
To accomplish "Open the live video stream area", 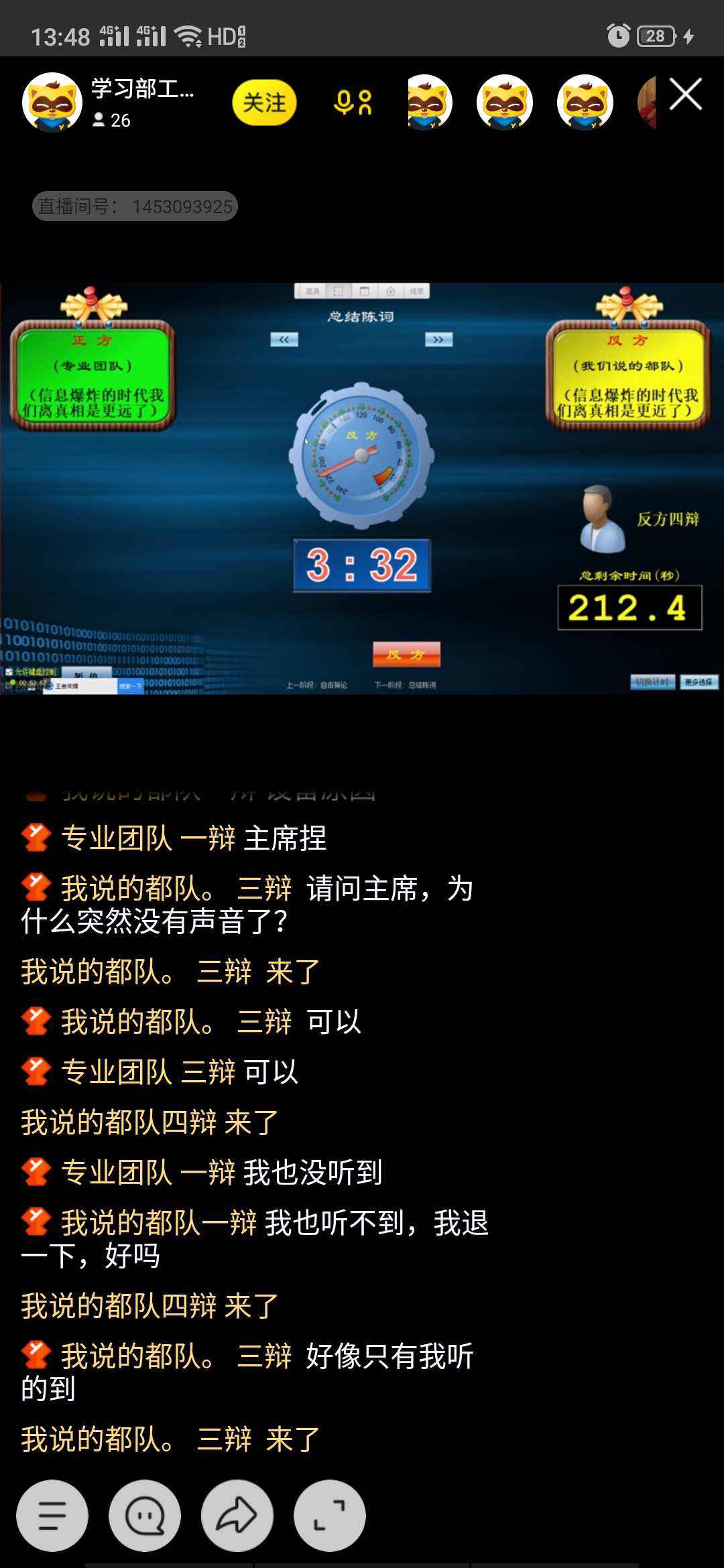I will click(x=362, y=488).
